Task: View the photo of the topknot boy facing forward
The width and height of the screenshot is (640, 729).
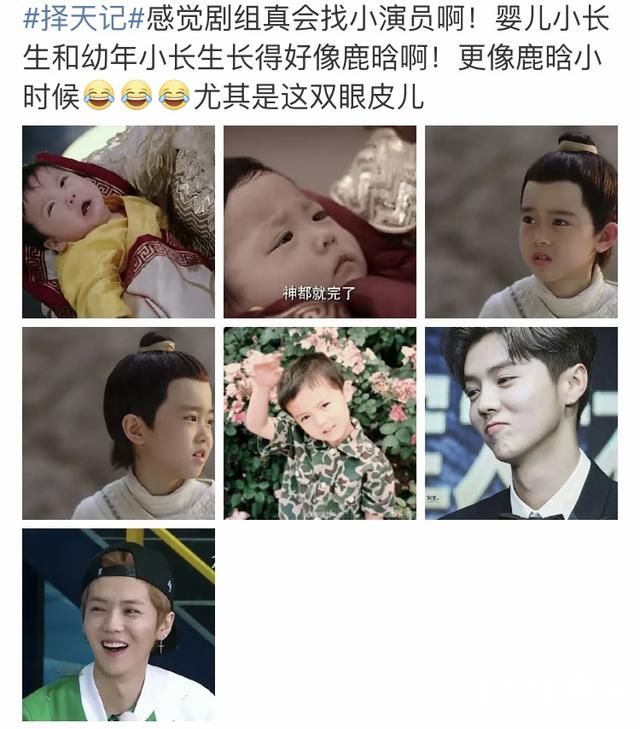Action: [x=521, y=222]
